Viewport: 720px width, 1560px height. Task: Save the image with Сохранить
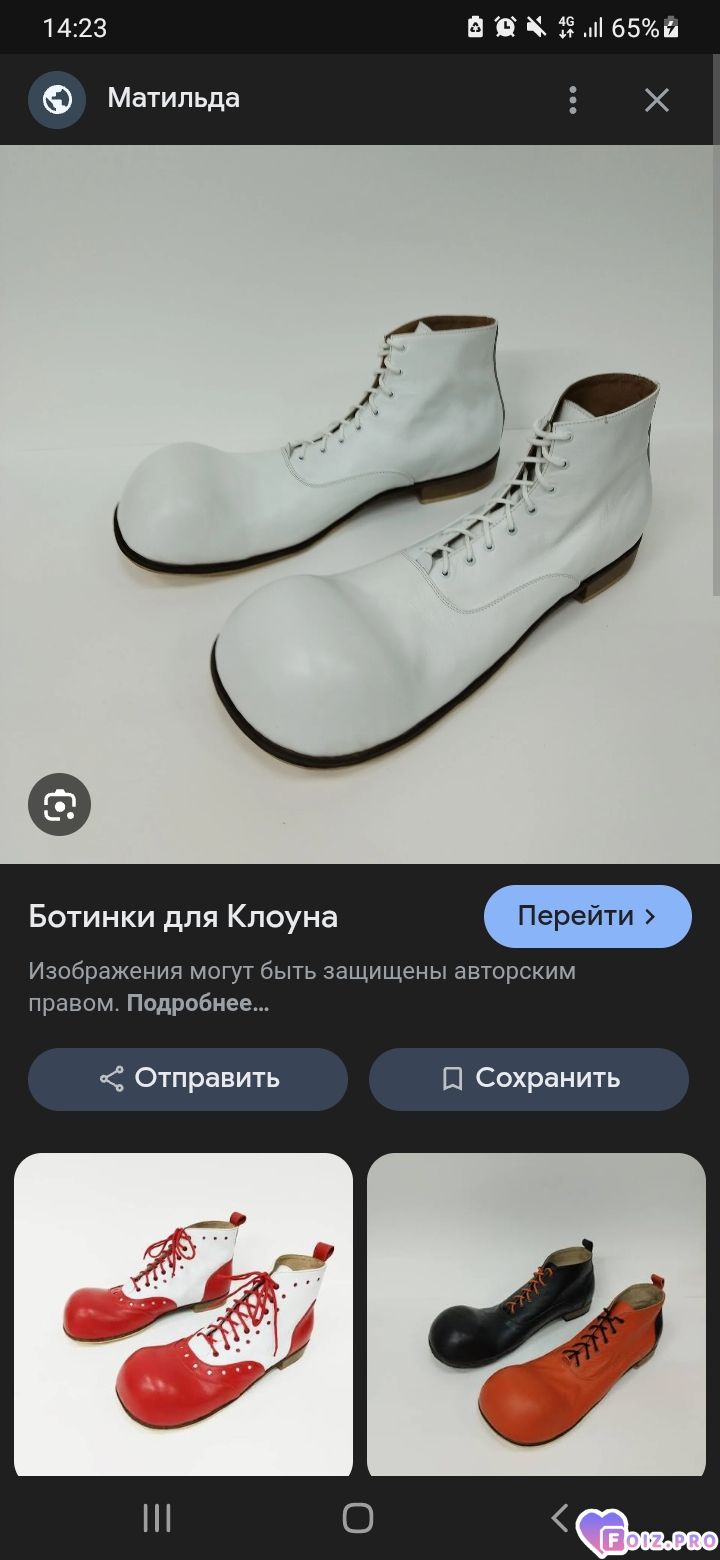tap(529, 1079)
